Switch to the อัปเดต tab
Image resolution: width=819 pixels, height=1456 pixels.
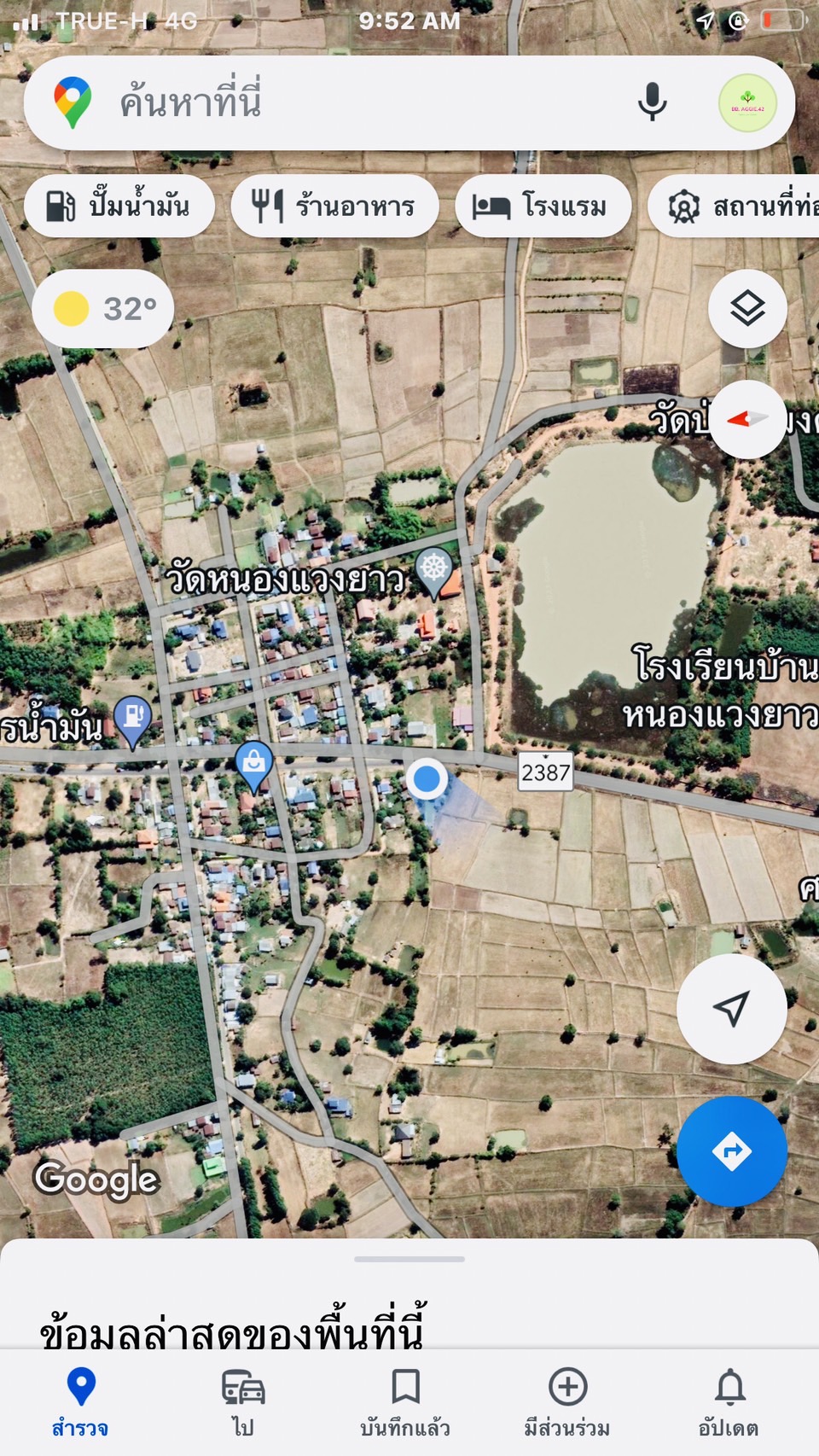point(729,1402)
